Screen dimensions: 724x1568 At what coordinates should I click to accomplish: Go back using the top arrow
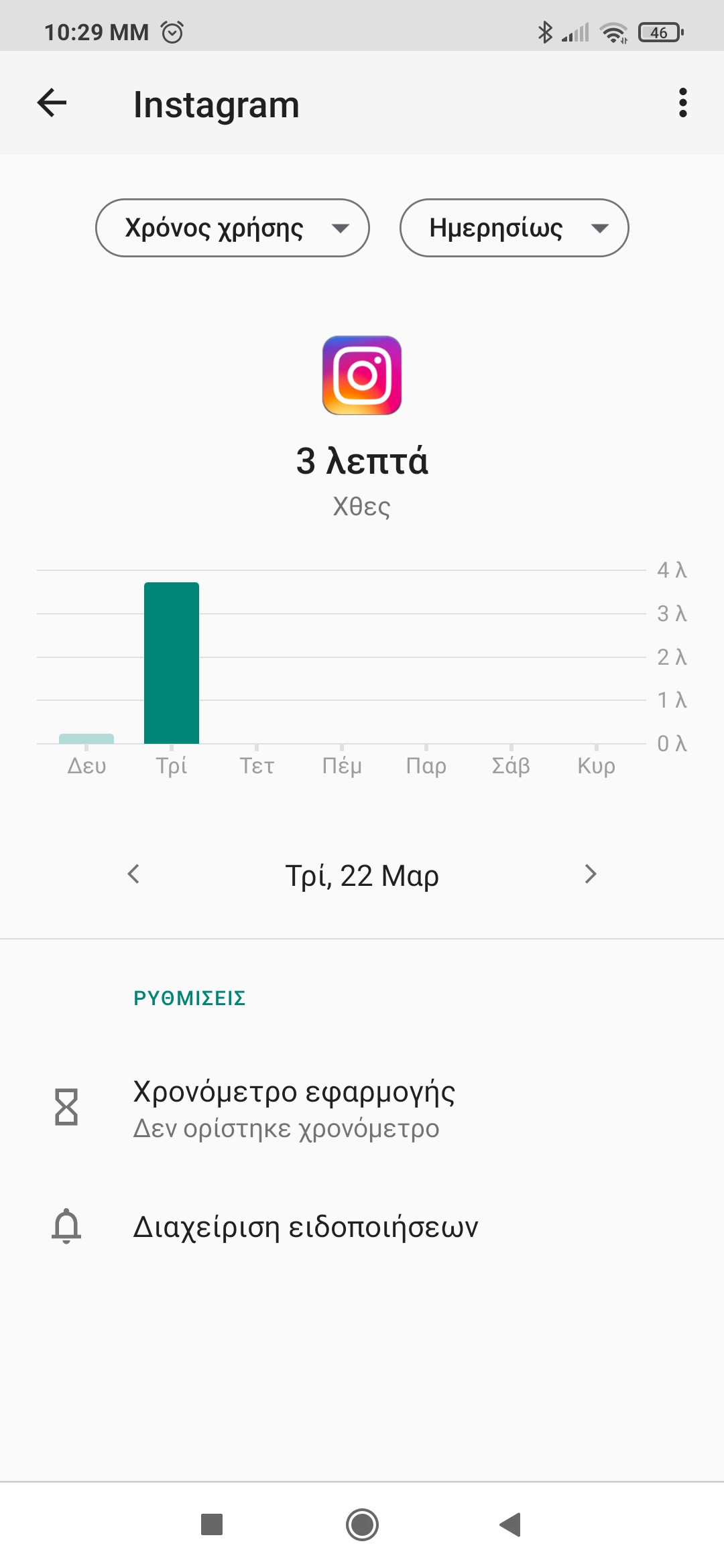point(52,103)
